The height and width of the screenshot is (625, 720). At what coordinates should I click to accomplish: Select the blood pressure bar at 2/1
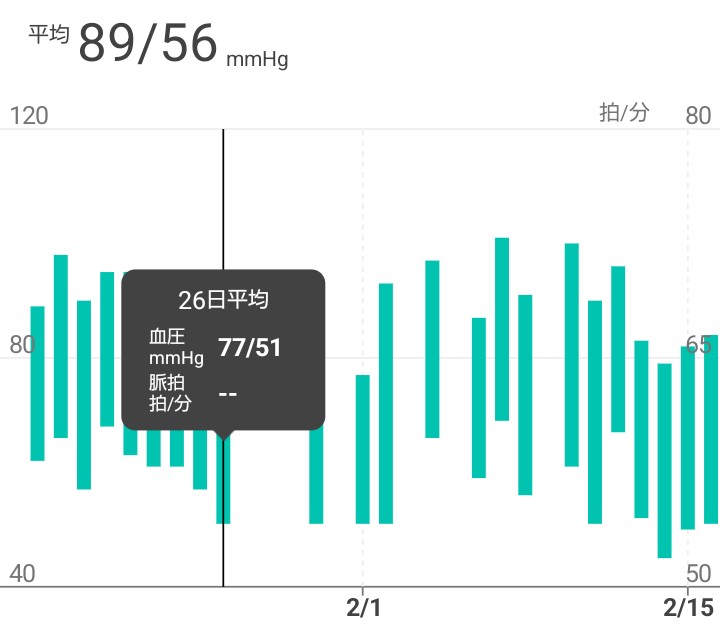pyautogui.click(x=363, y=449)
